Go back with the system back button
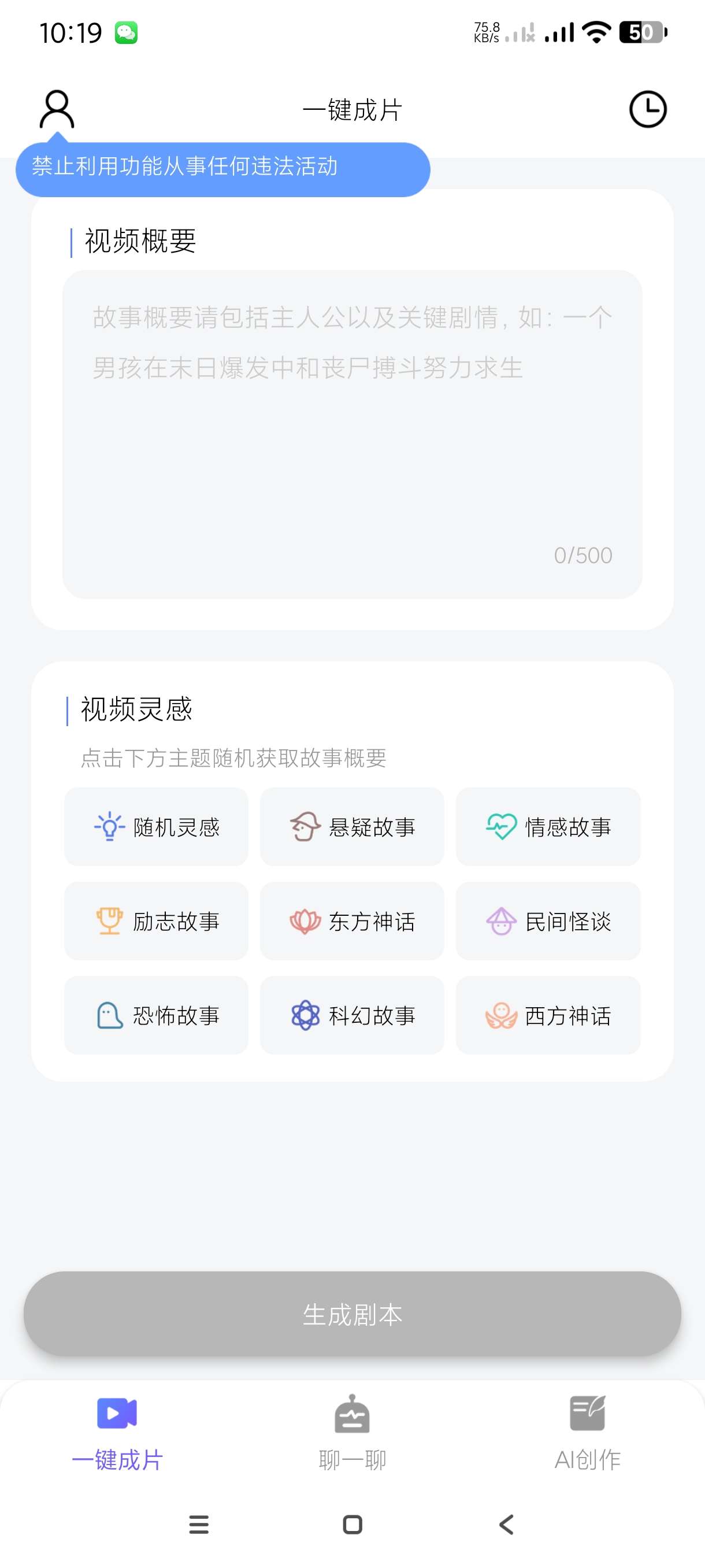Image resolution: width=705 pixels, height=1568 pixels. 506,1524
